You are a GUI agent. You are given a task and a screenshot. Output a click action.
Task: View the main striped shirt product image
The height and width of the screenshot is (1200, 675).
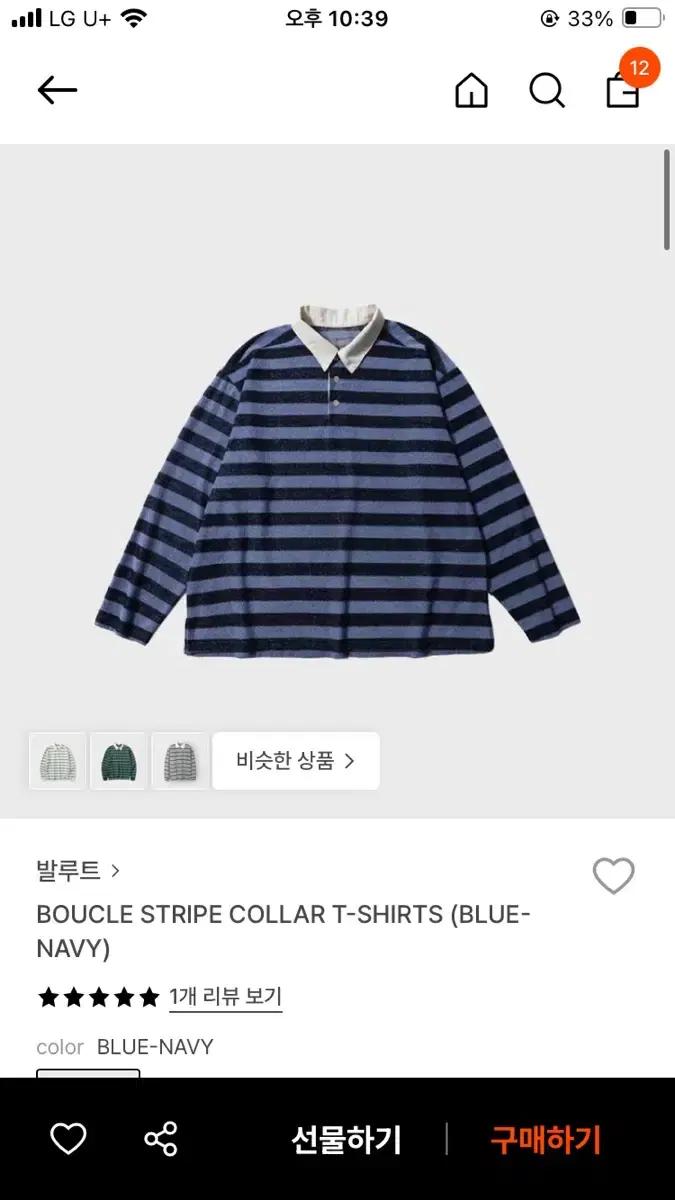(x=337, y=480)
